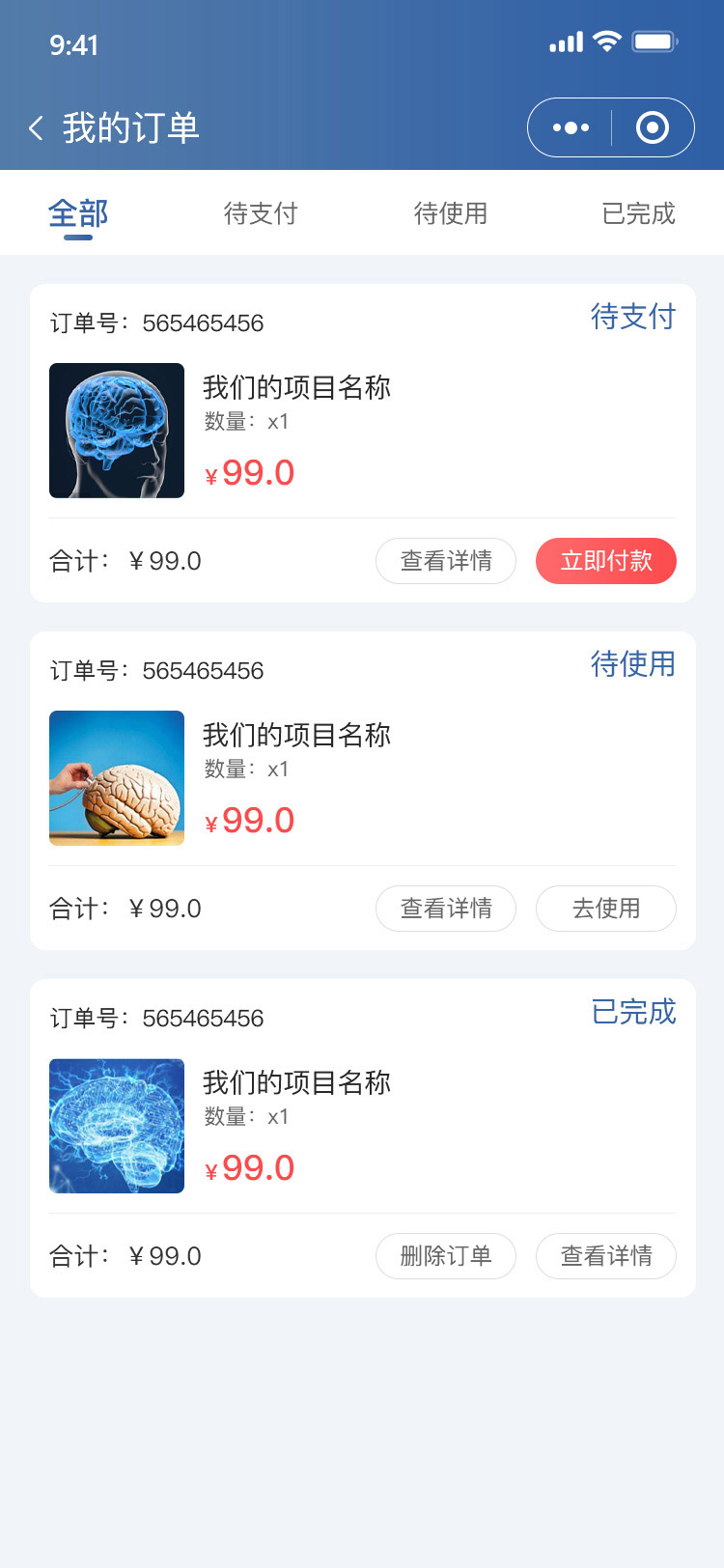This screenshot has width=724, height=1568.
Task: Go back from 我的订单
Action: click(x=37, y=127)
